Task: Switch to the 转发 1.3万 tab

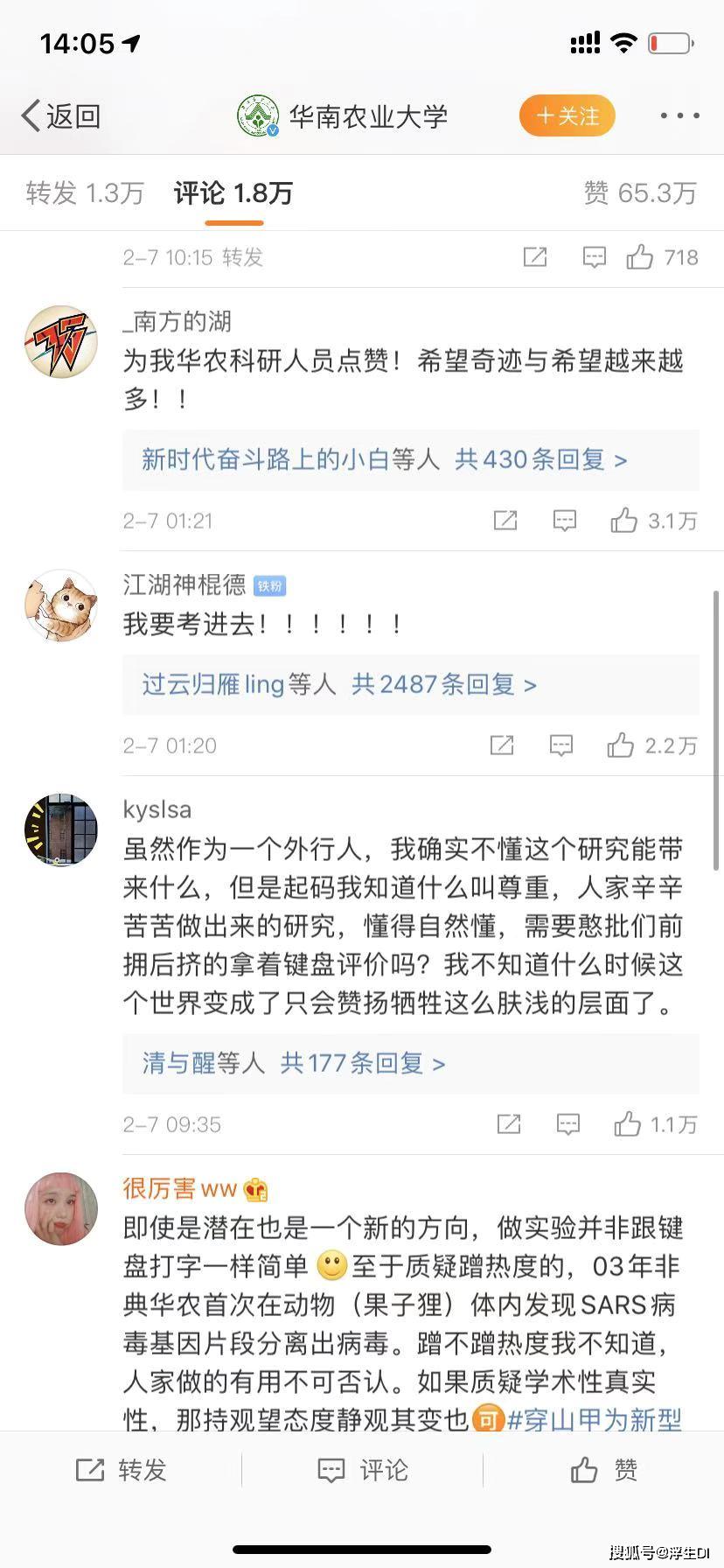Action: pyautogui.click(x=85, y=192)
